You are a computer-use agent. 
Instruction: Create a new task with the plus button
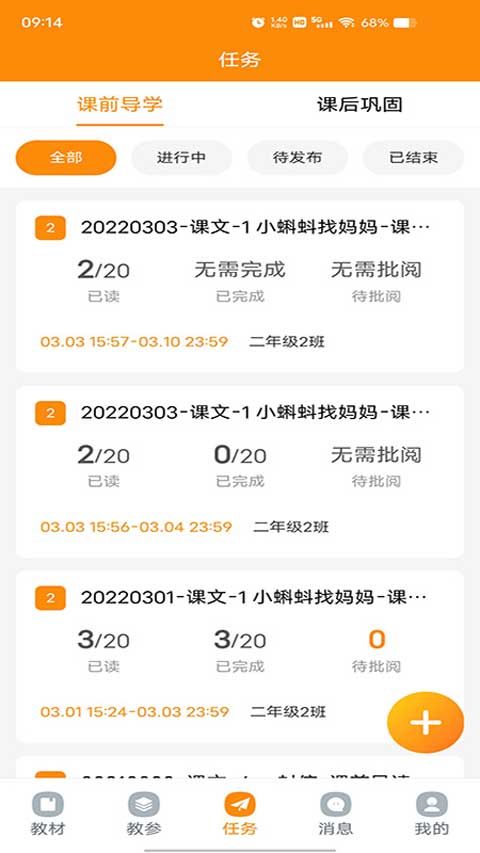click(x=426, y=722)
